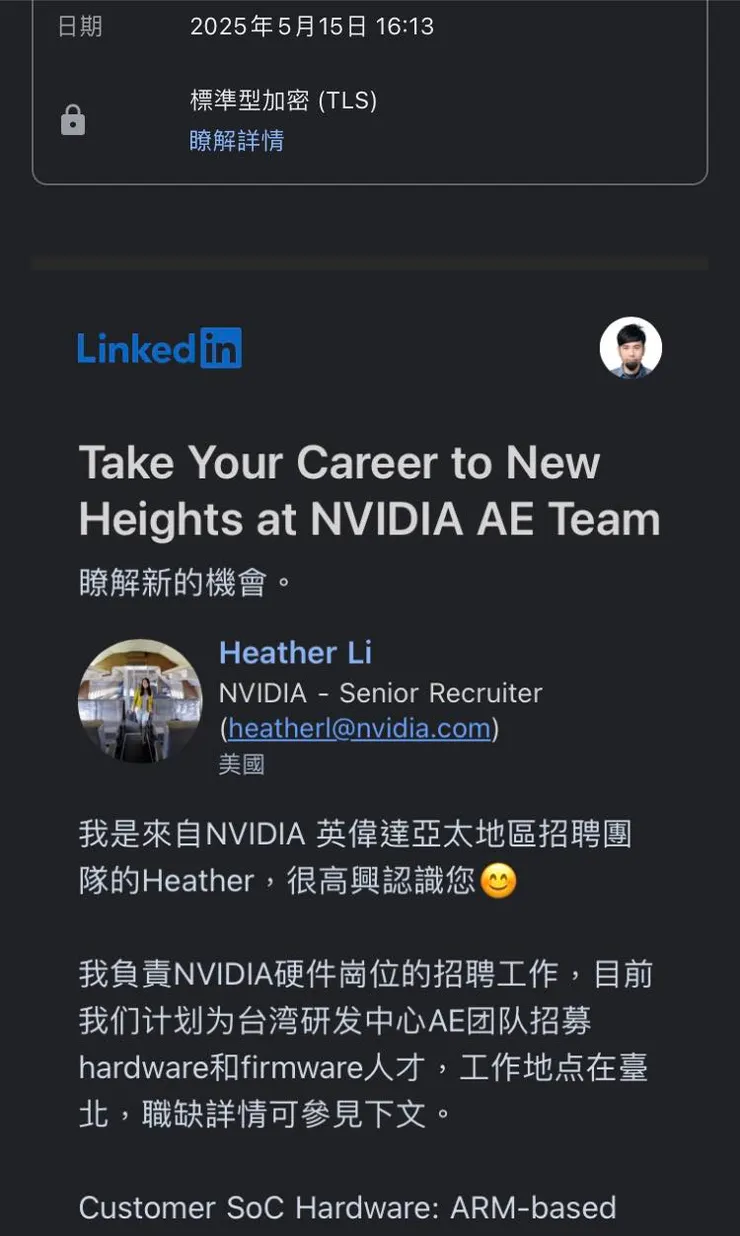Screen dimensions: 740x1236
Task: Tap the heatherl@nvidia.com email link
Action: 359,728
